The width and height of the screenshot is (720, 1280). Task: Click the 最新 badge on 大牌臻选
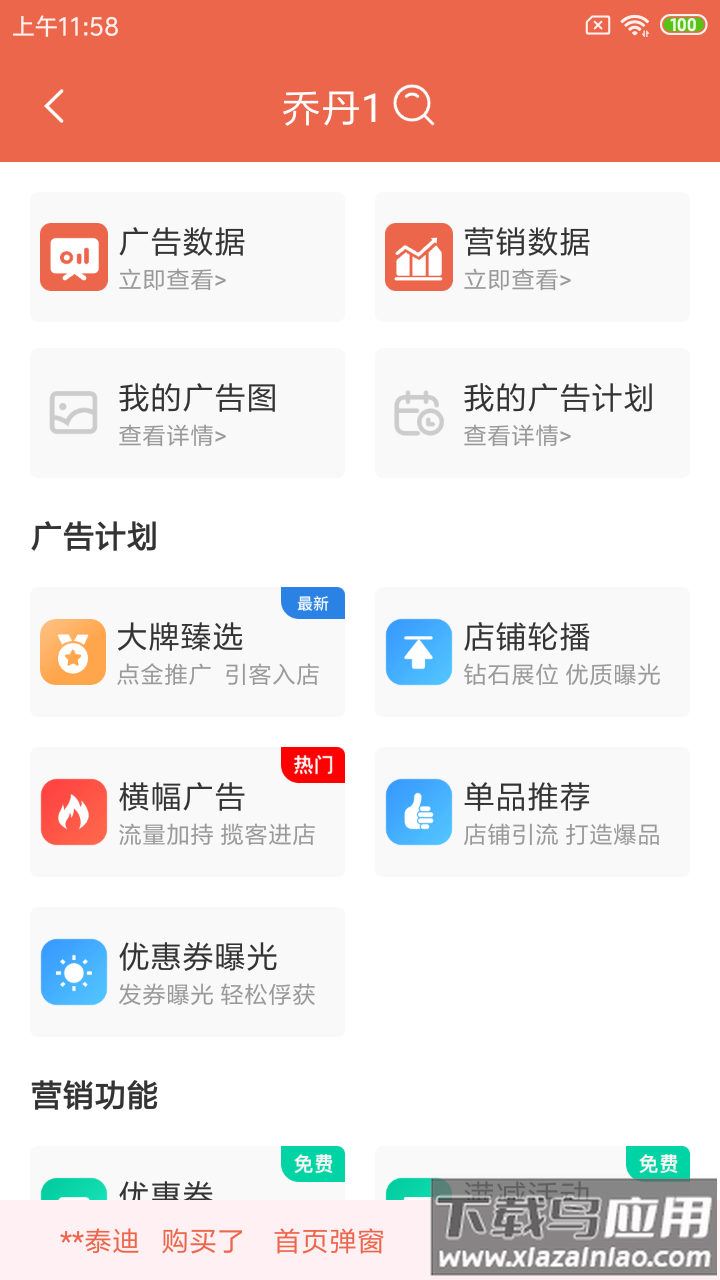pyautogui.click(x=313, y=603)
